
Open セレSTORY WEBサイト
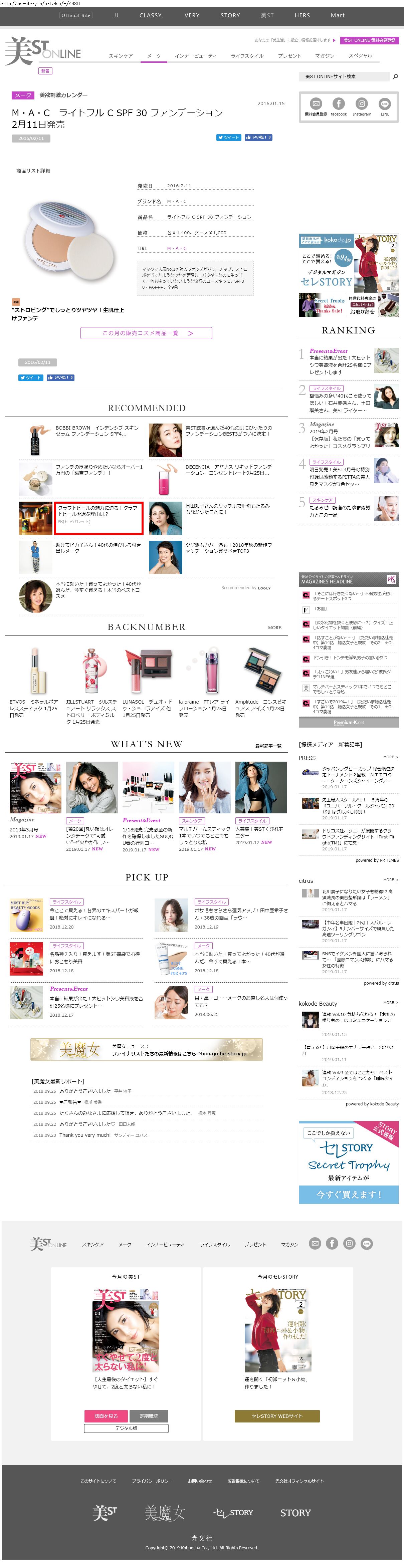(277, 1416)
